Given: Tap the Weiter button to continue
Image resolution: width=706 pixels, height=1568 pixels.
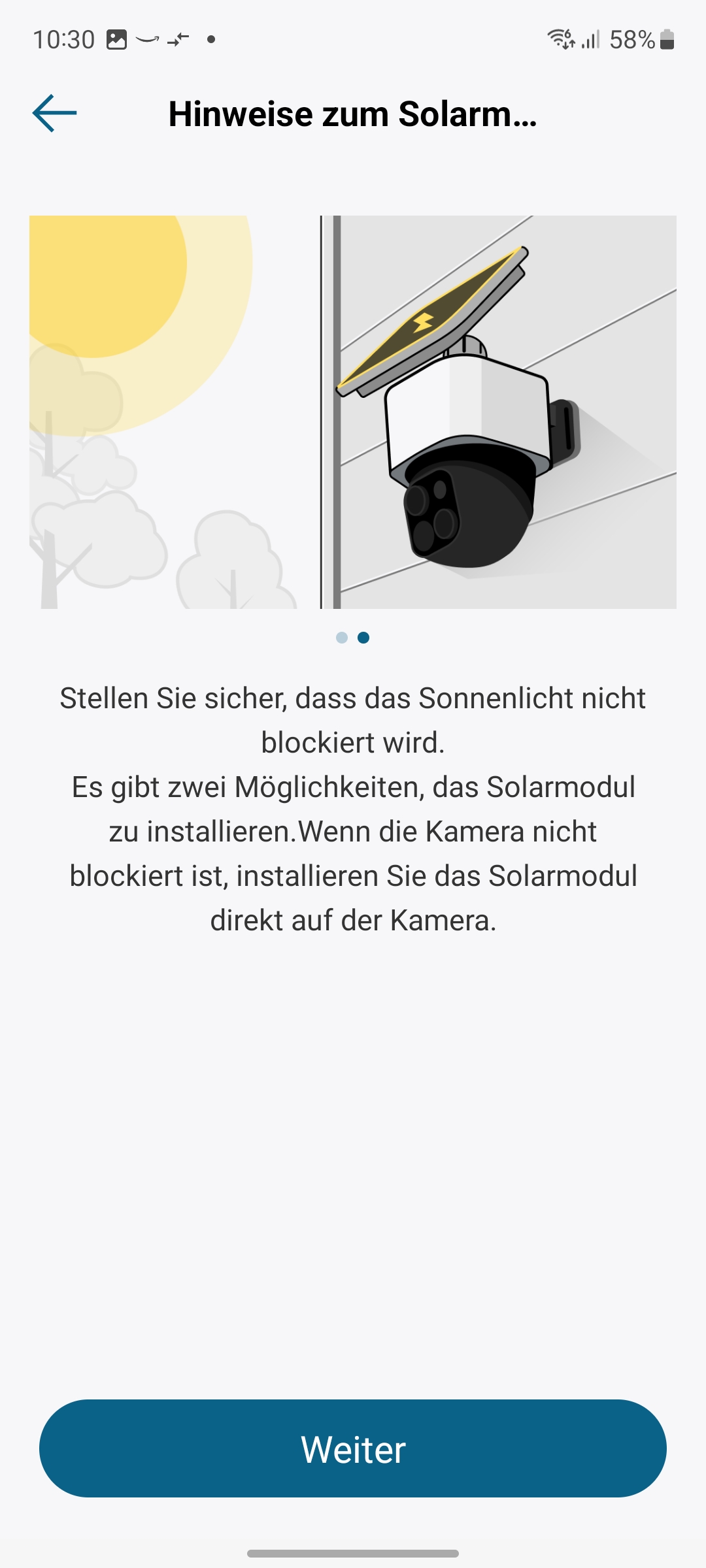Looking at the screenshot, I should [353, 1448].
